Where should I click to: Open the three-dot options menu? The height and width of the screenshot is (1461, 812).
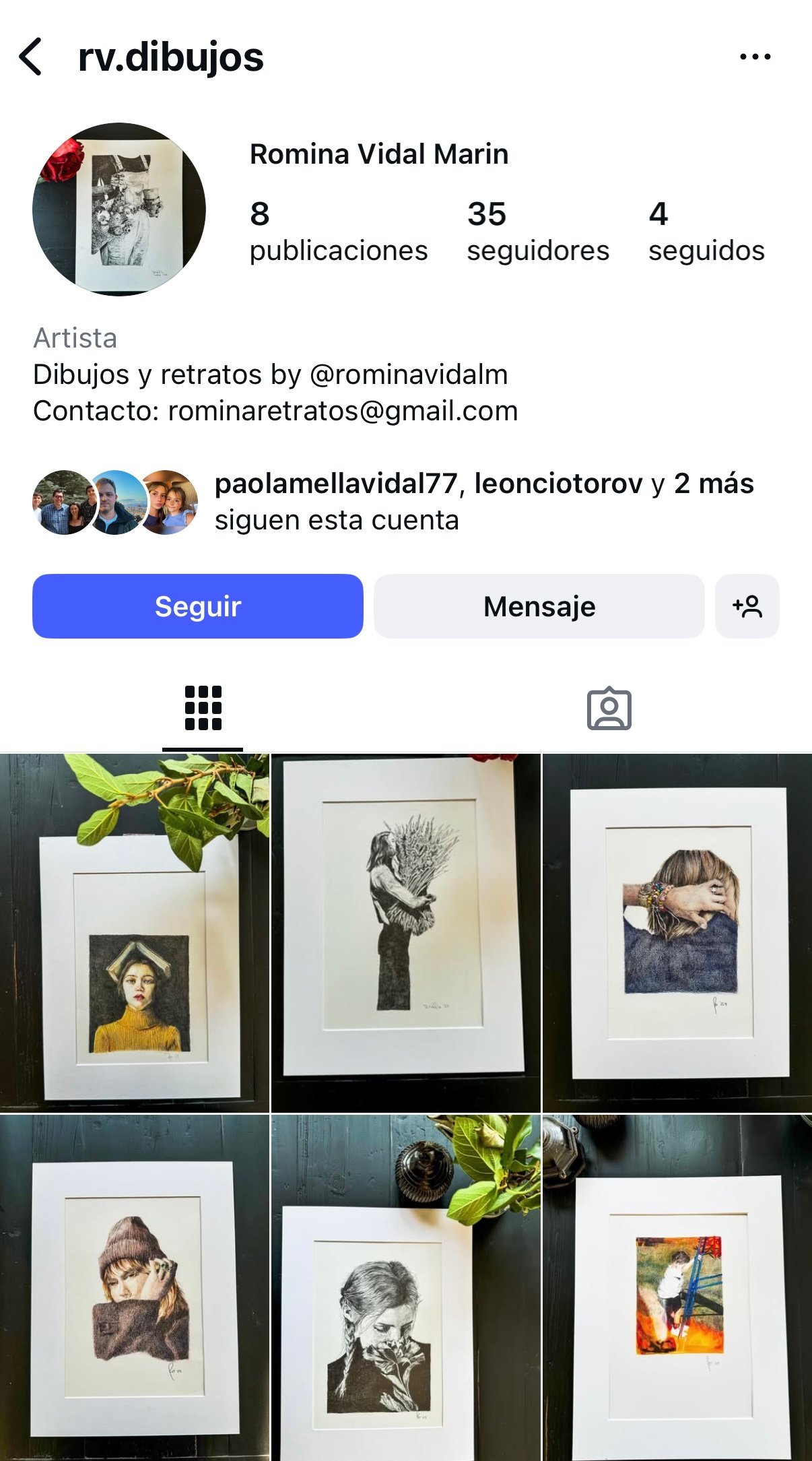(x=755, y=57)
